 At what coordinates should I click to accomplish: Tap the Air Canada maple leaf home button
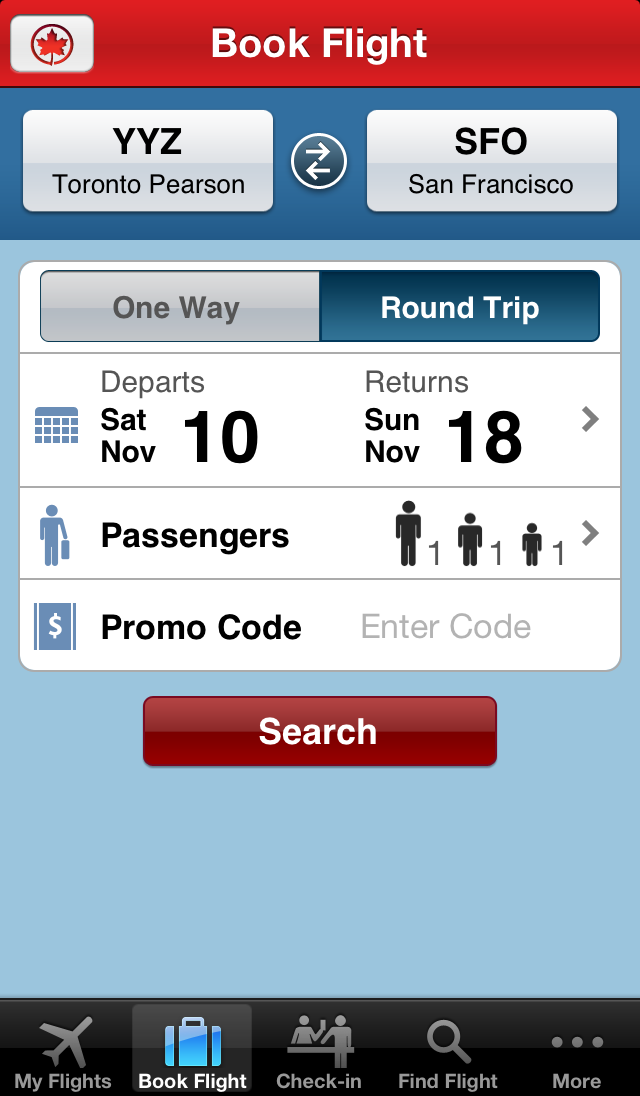[52, 45]
